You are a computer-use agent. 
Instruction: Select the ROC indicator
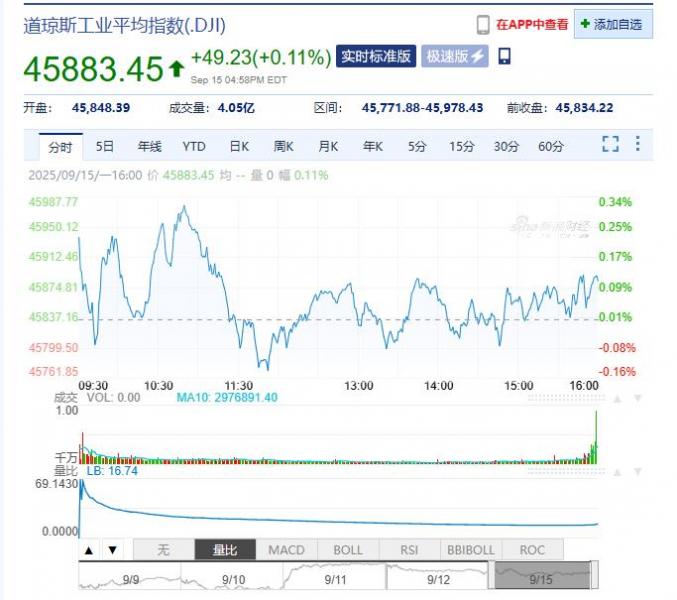click(532, 550)
